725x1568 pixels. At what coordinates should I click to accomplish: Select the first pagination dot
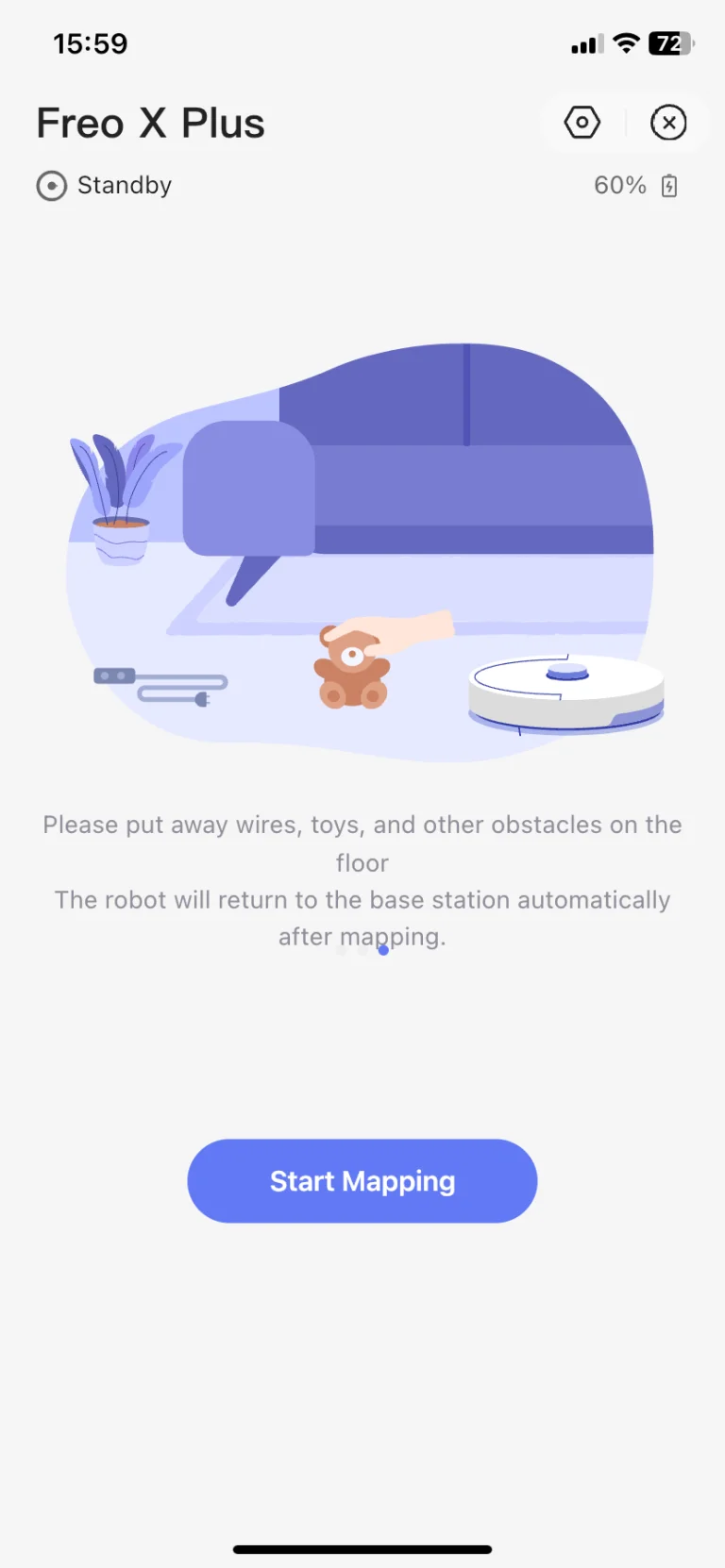tap(341, 951)
